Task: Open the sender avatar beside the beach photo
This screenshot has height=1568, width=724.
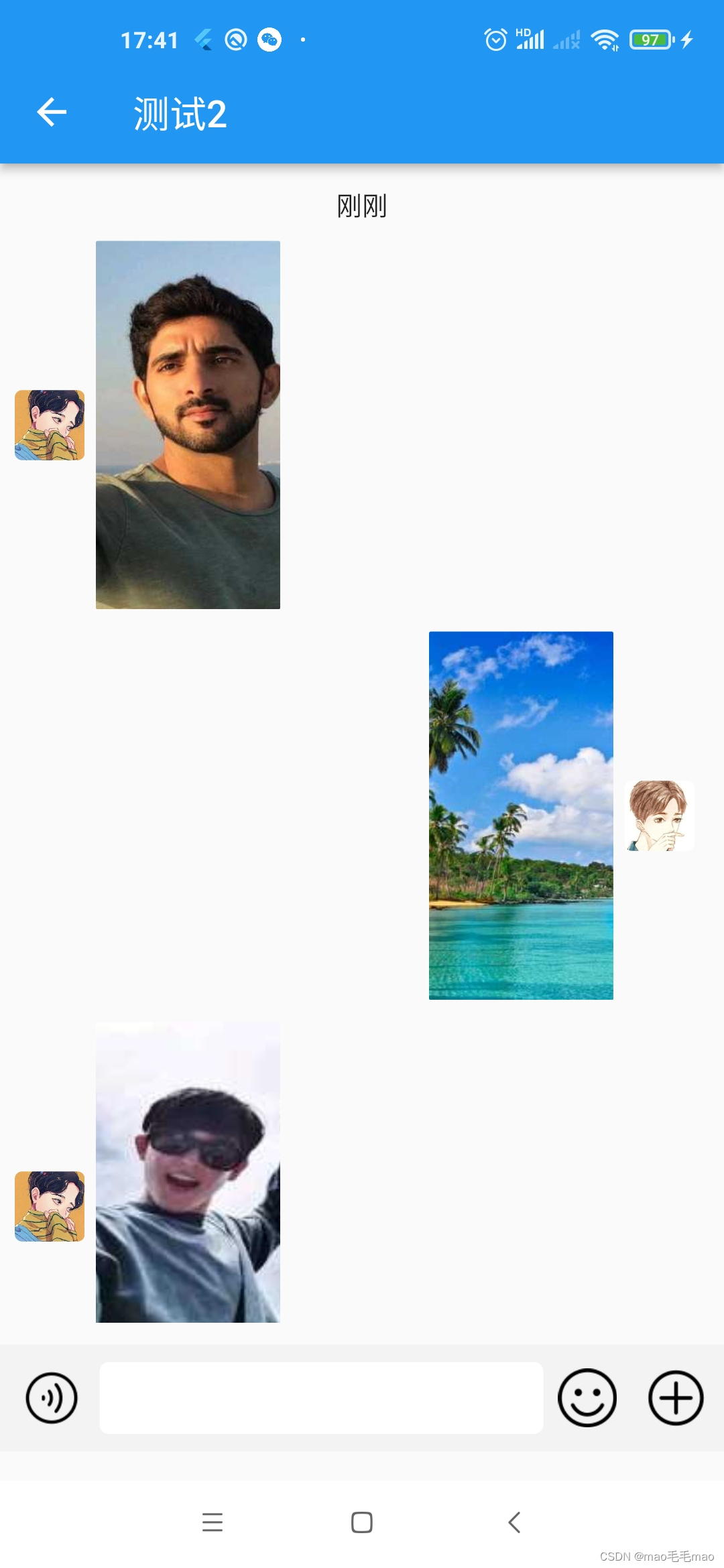Action: tap(659, 815)
